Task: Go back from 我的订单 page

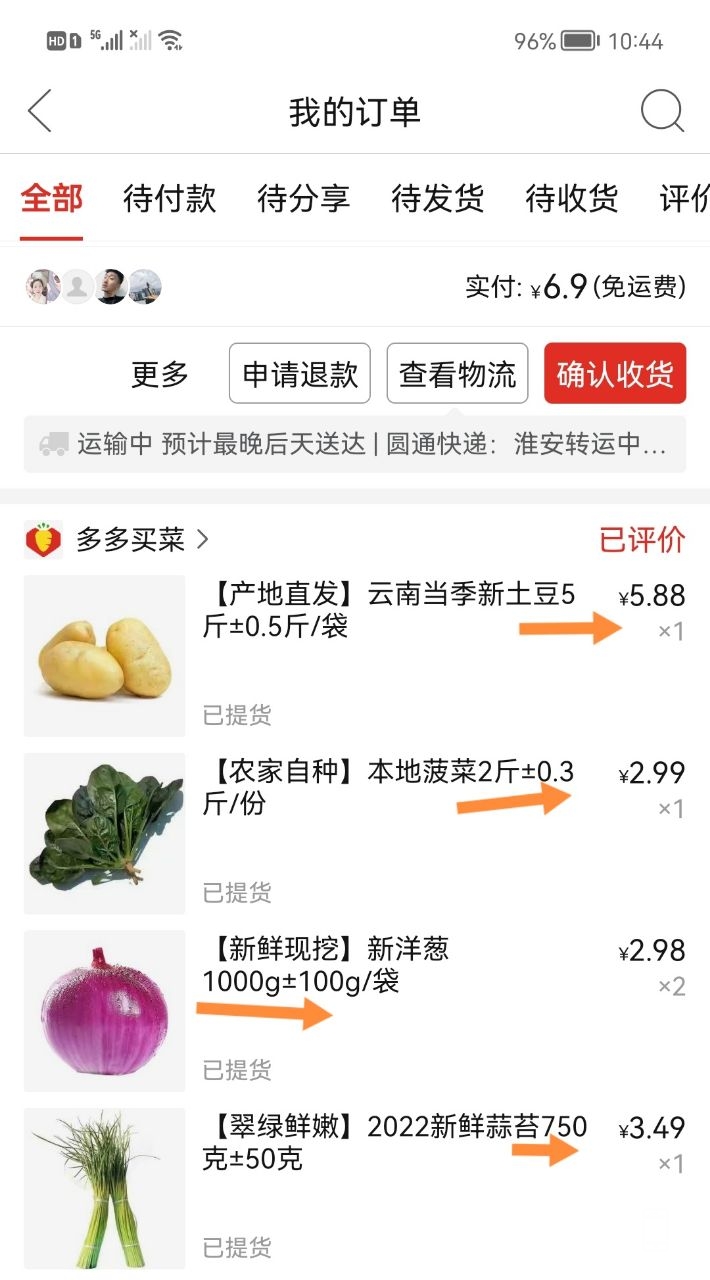Action: (x=40, y=111)
